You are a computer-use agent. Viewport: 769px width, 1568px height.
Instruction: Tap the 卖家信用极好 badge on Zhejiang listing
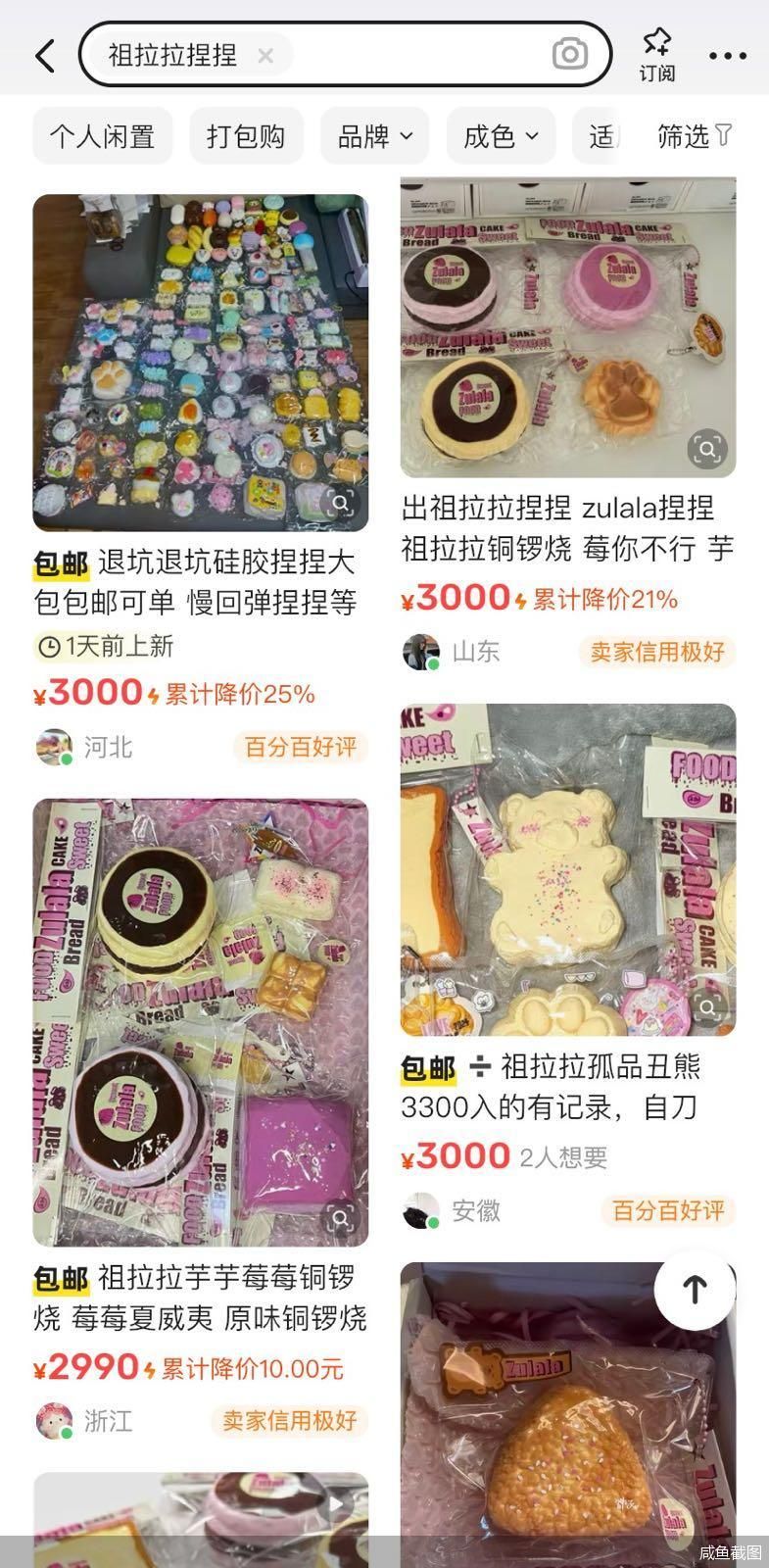click(288, 1421)
